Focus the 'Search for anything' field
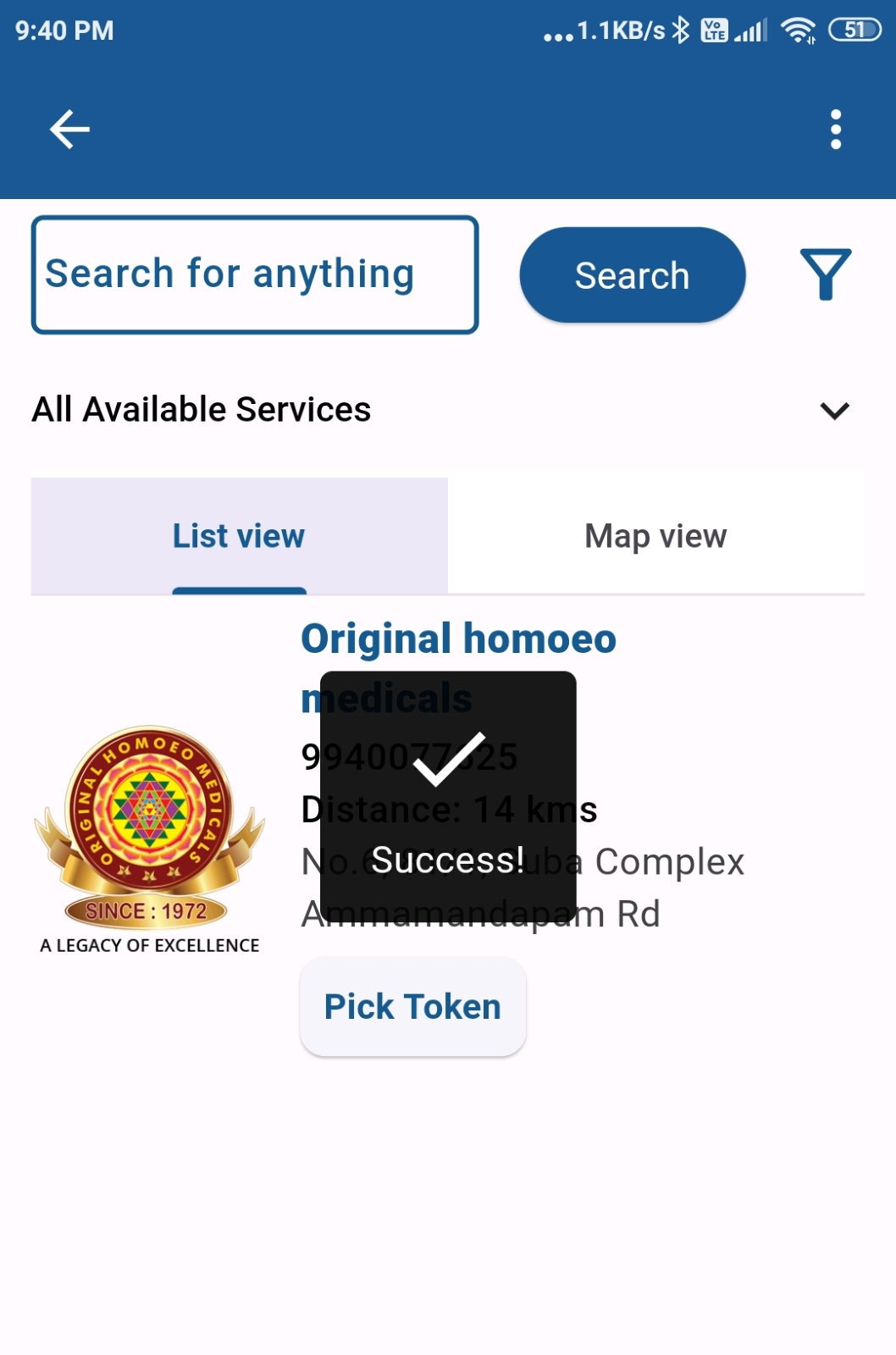The image size is (896, 1355). click(x=254, y=274)
